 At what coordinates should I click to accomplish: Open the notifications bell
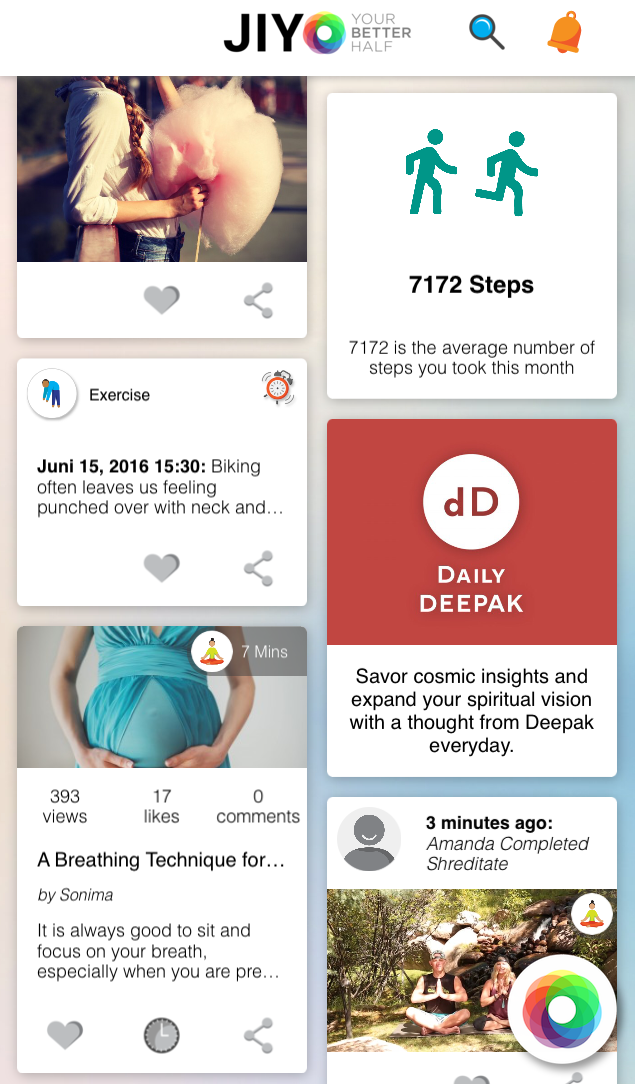(x=564, y=33)
